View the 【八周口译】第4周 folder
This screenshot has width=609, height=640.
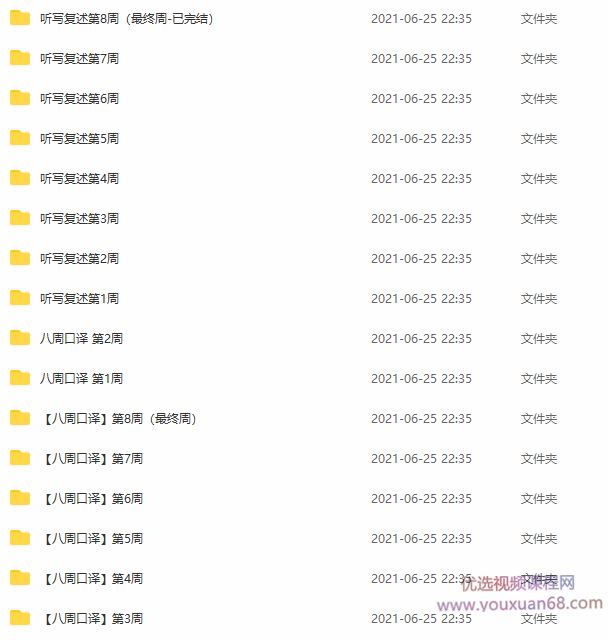[x=92, y=579]
